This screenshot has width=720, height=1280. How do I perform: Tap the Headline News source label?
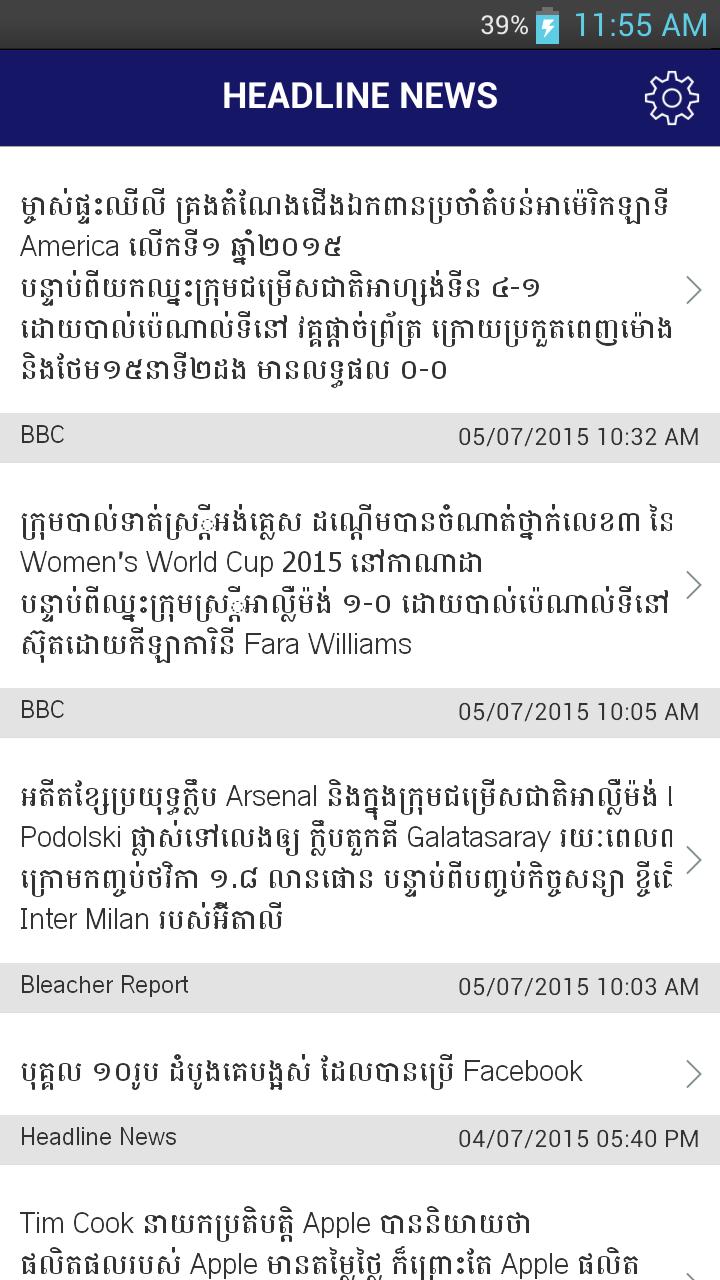[x=98, y=1137]
